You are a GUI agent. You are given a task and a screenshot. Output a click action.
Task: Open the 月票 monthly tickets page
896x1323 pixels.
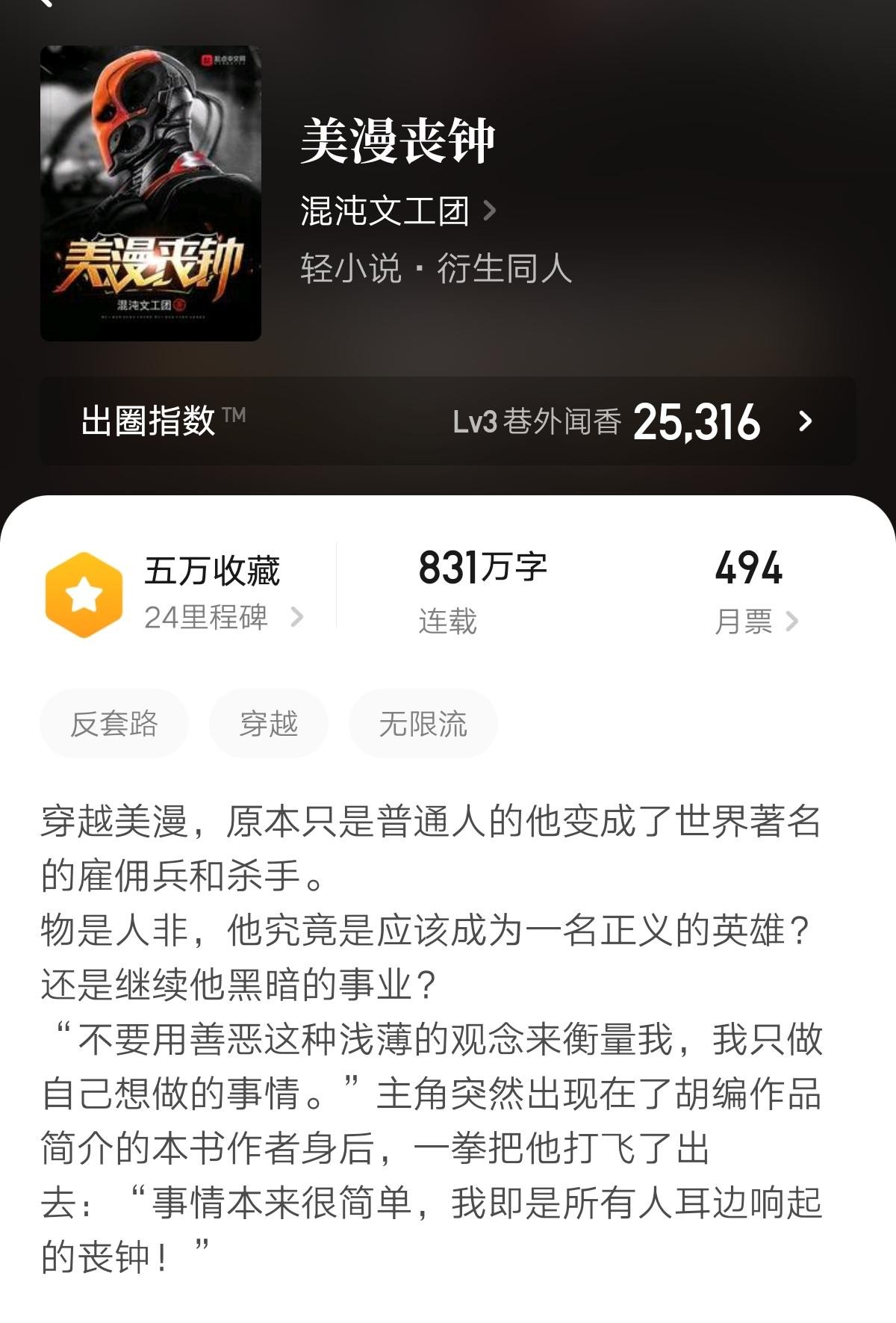point(755,621)
